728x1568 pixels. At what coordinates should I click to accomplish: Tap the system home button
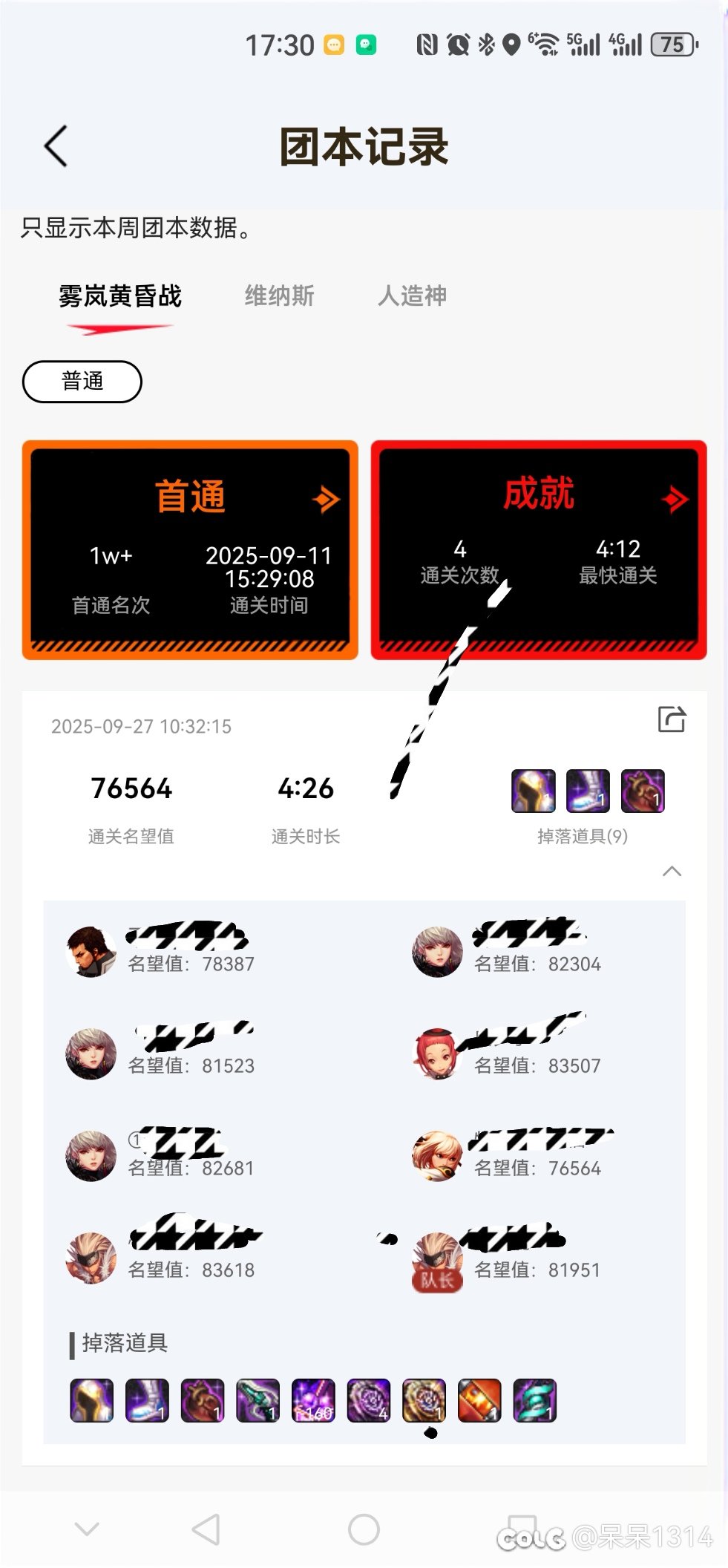(364, 1529)
